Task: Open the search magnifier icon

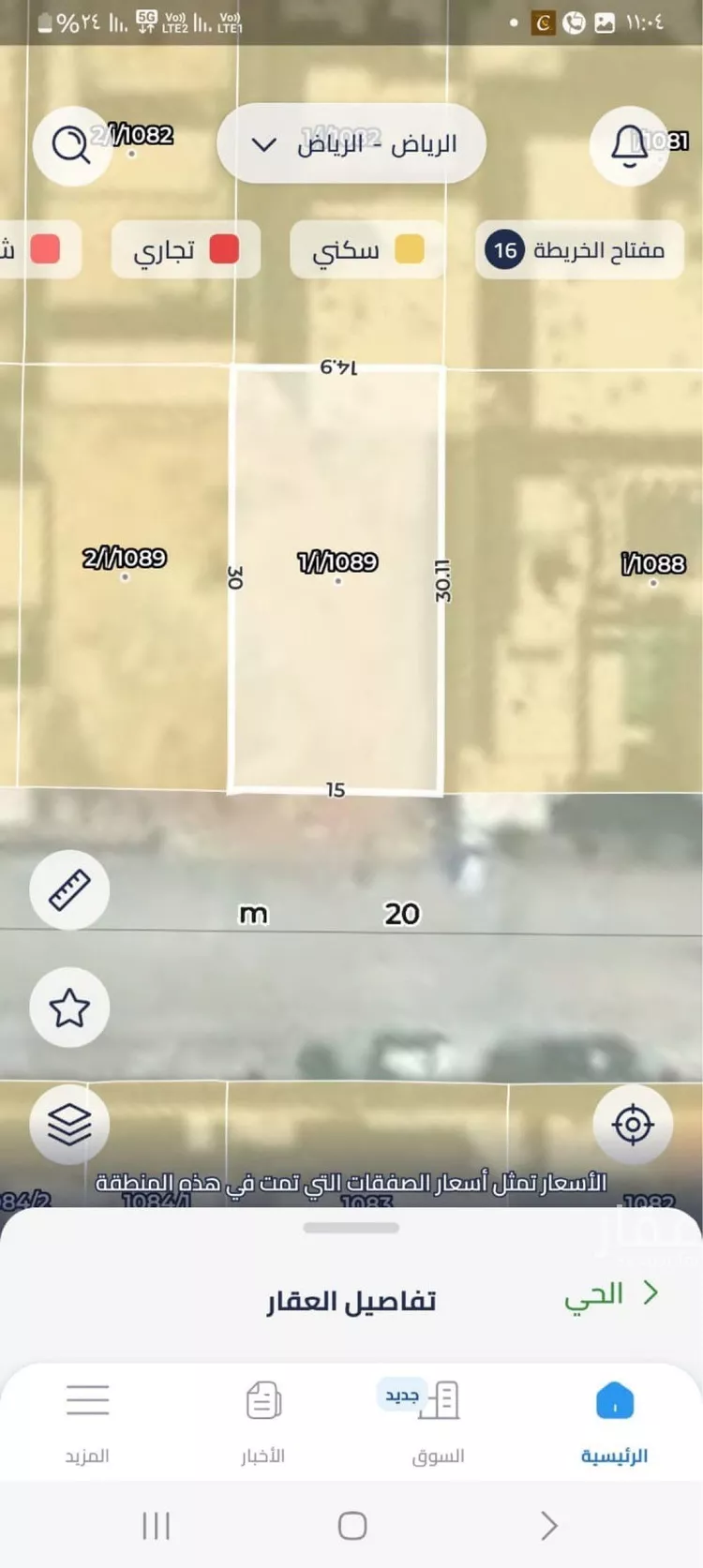Action: 70,145
